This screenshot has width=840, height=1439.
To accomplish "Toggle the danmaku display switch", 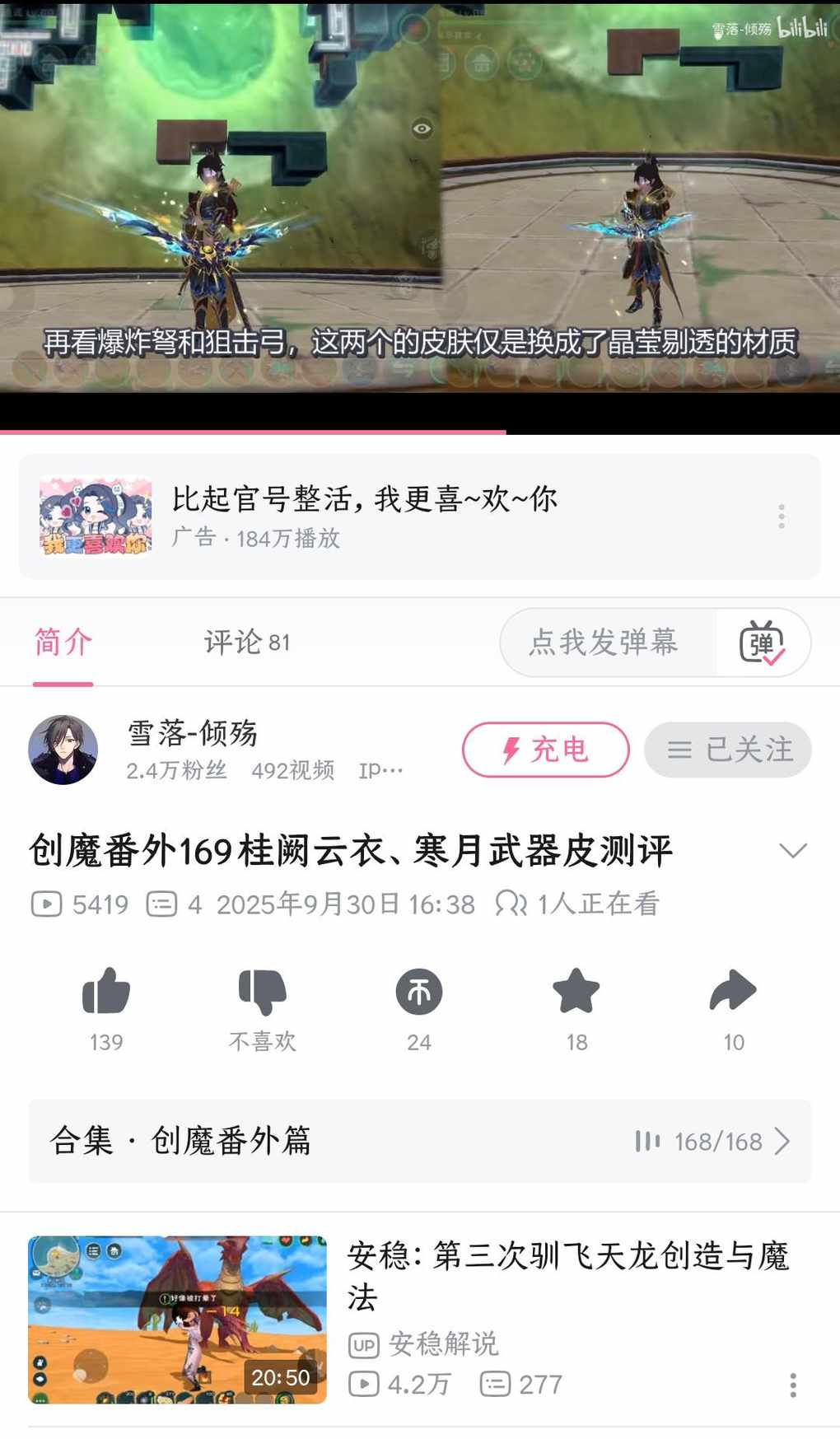I will [763, 643].
